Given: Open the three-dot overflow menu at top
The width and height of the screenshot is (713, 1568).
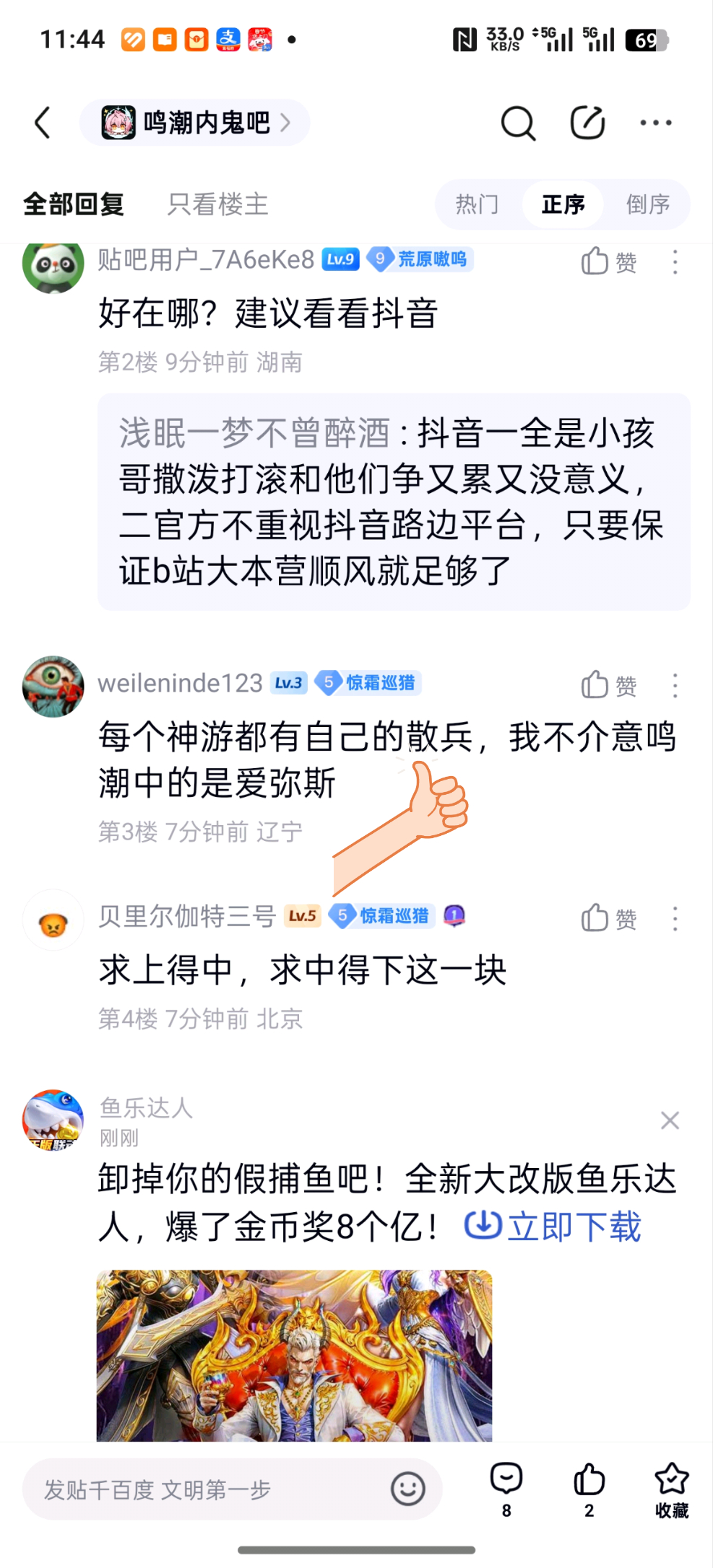Looking at the screenshot, I should [x=655, y=123].
